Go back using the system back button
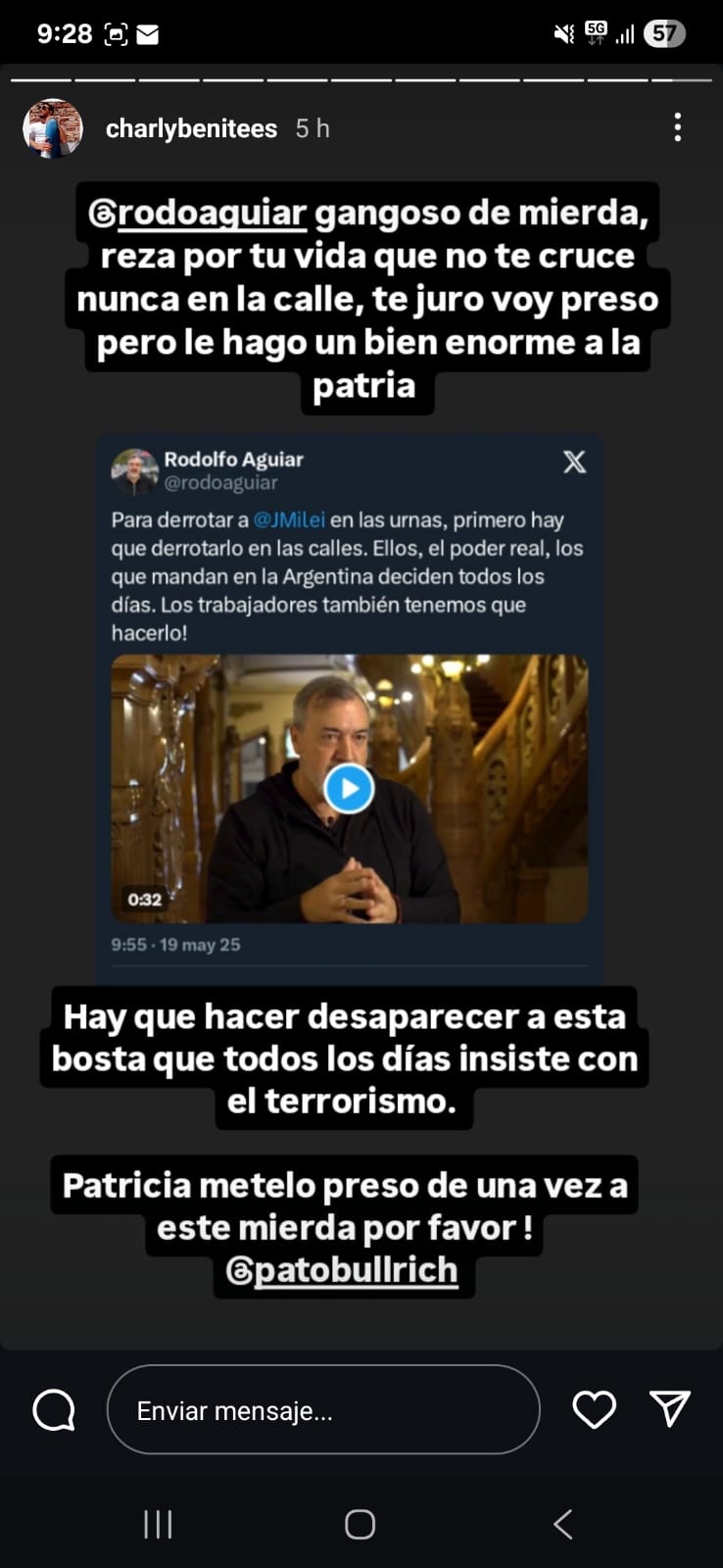The width and height of the screenshot is (723, 1568). click(562, 1524)
